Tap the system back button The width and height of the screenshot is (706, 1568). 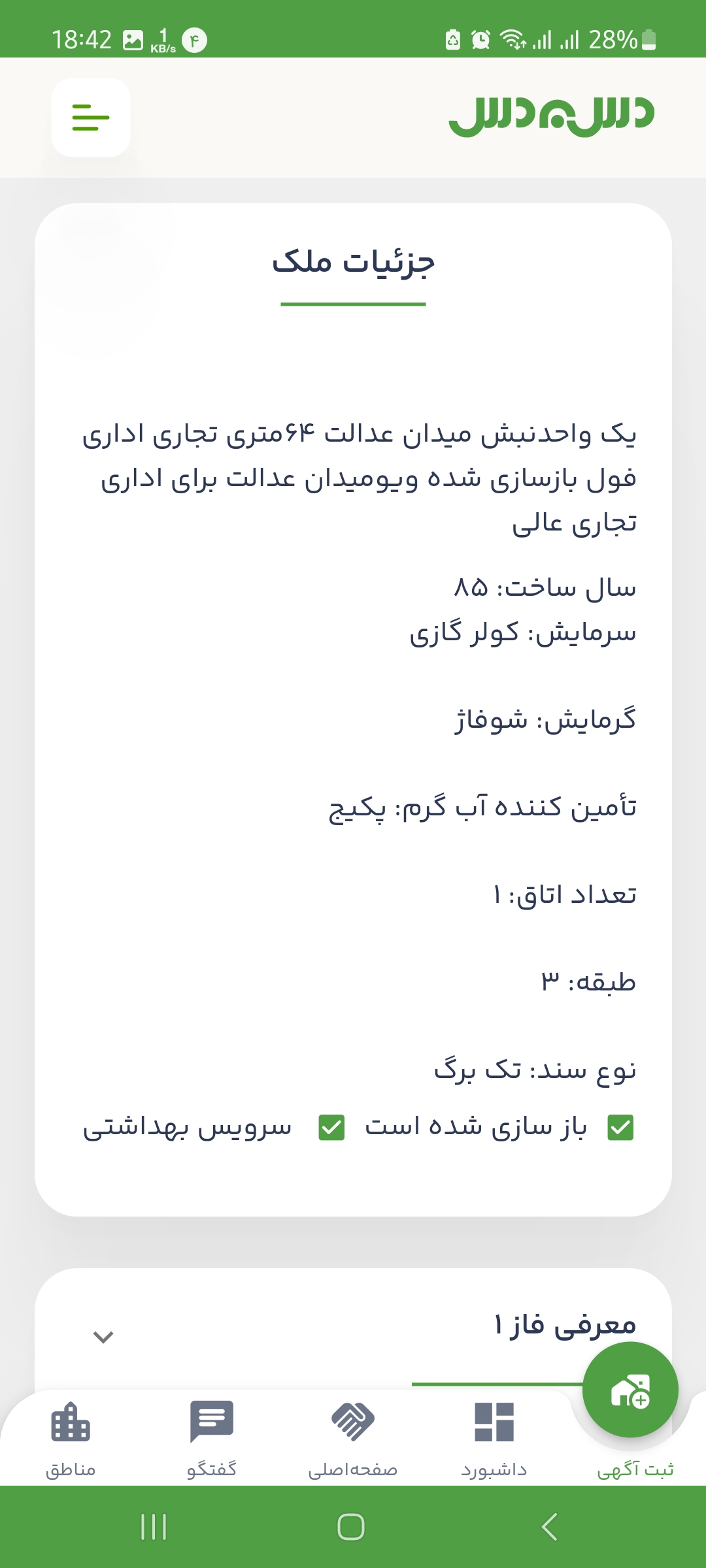[x=550, y=1527]
